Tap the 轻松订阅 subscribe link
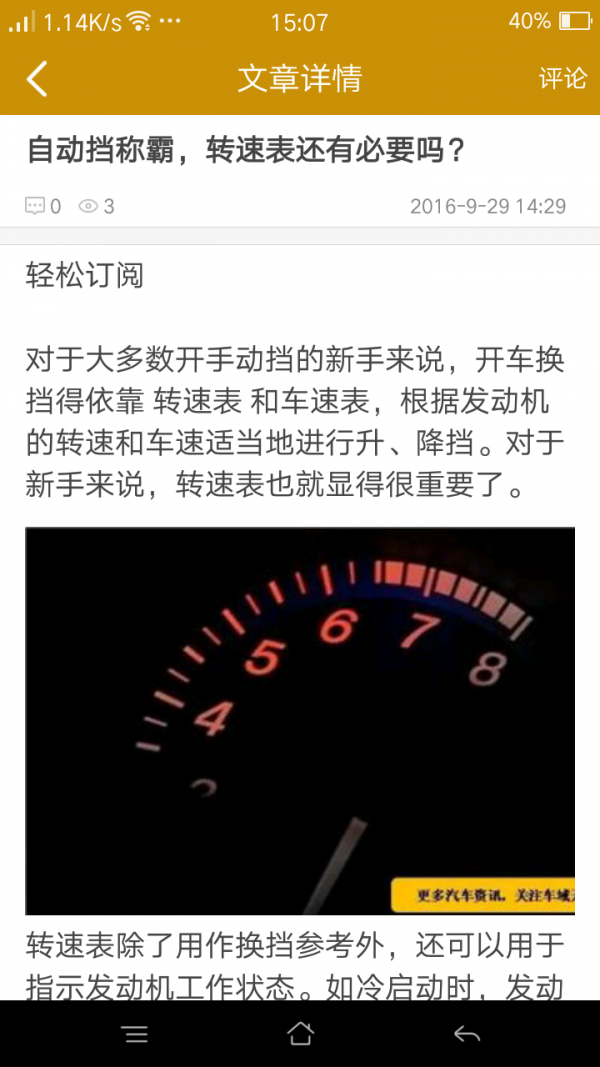This screenshot has width=600, height=1067. tap(85, 275)
